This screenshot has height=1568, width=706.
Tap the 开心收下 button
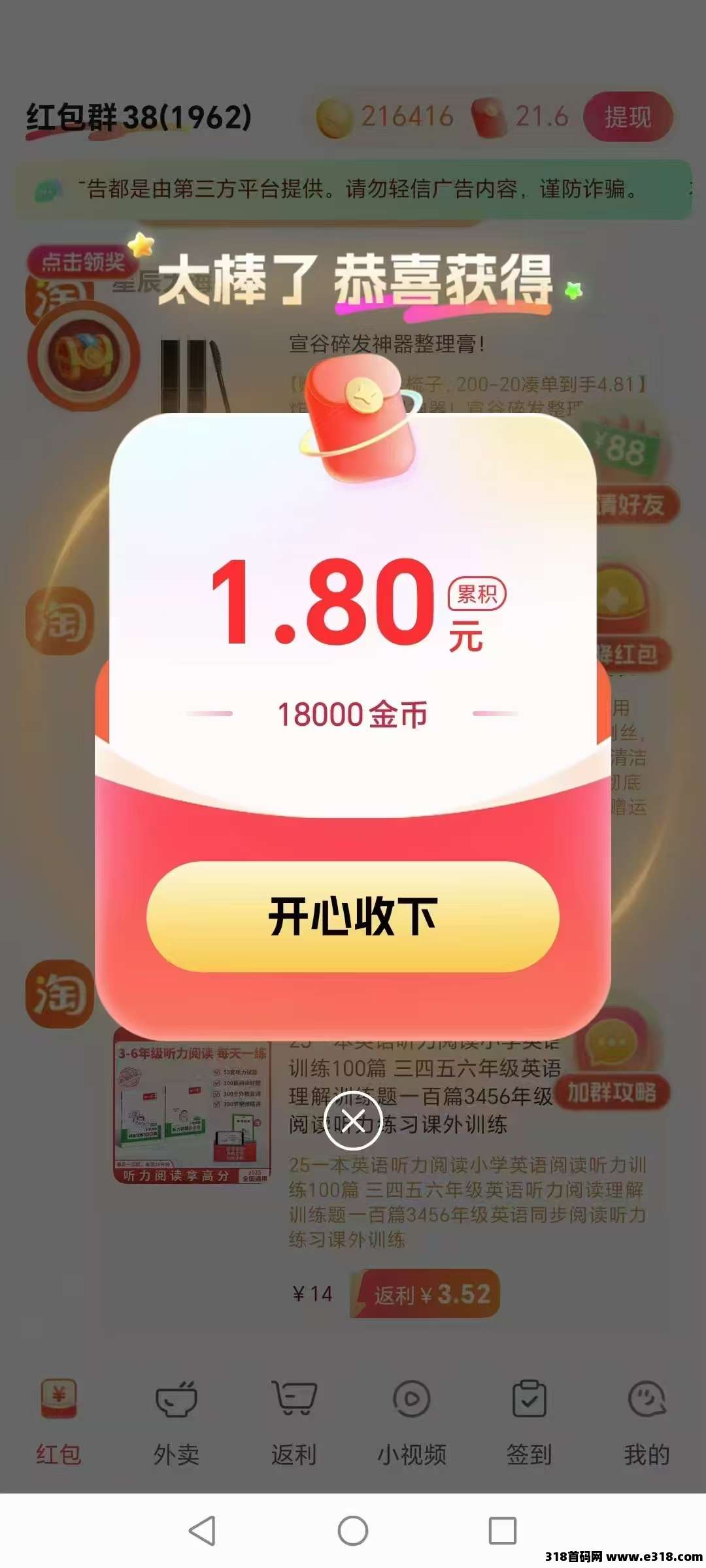click(353, 916)
